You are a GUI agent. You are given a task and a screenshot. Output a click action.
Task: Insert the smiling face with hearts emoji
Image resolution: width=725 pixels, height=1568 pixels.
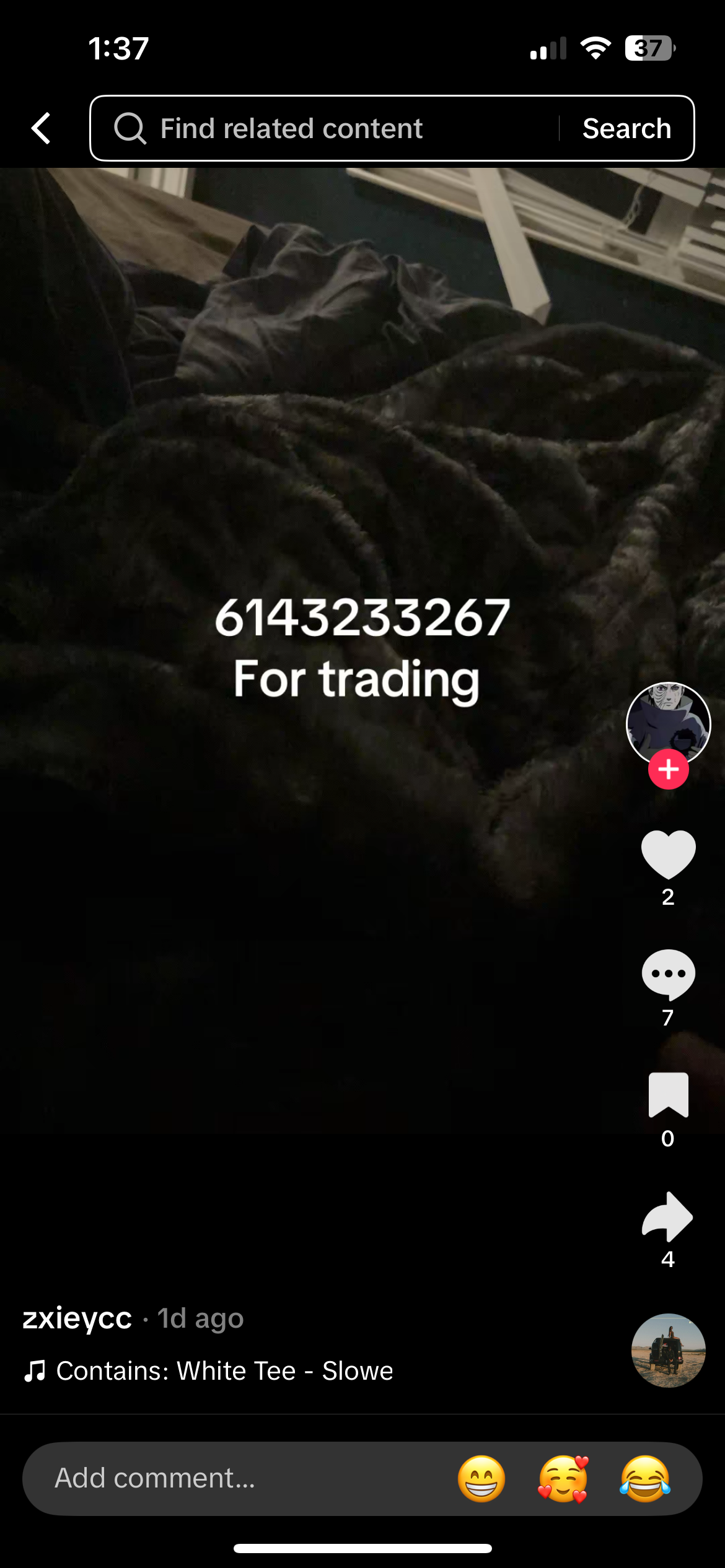tap(563, 1478)
